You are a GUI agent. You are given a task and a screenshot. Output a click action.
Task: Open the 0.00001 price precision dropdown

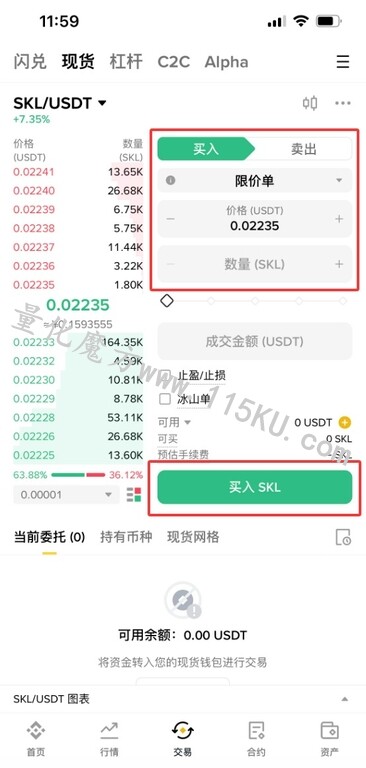coord(66,495)
